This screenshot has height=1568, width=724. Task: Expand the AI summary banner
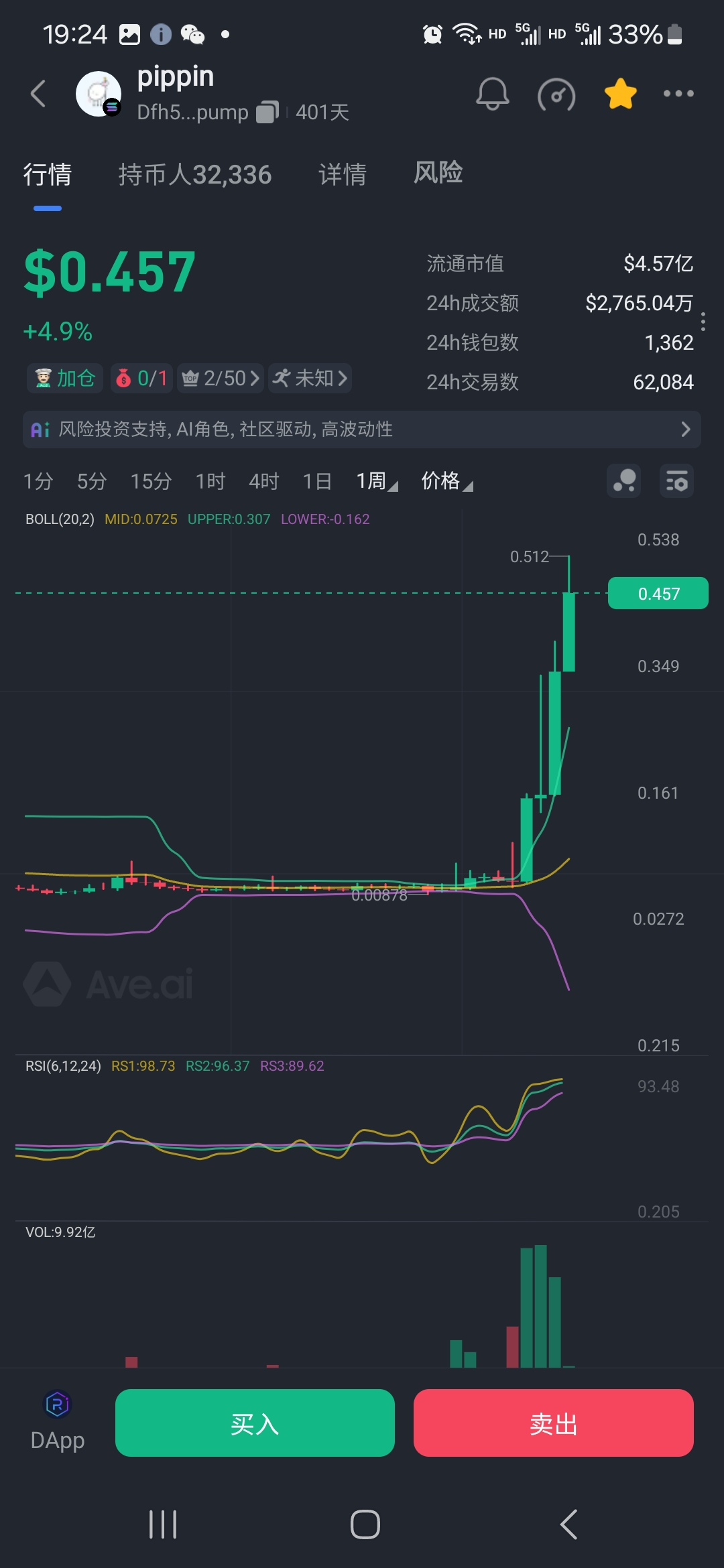pyautogui.click(x=362, y=430)
